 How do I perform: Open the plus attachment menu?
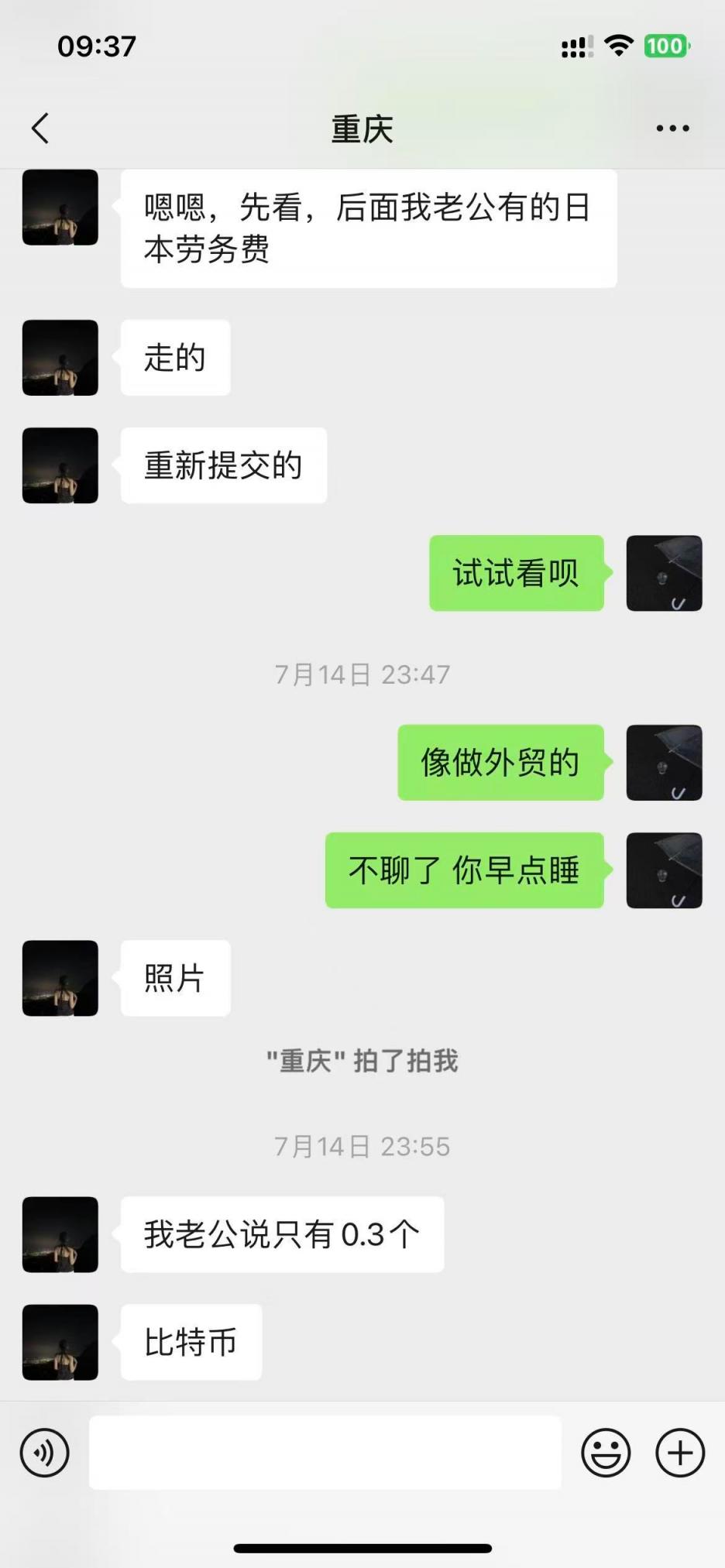coord(679,1453)
